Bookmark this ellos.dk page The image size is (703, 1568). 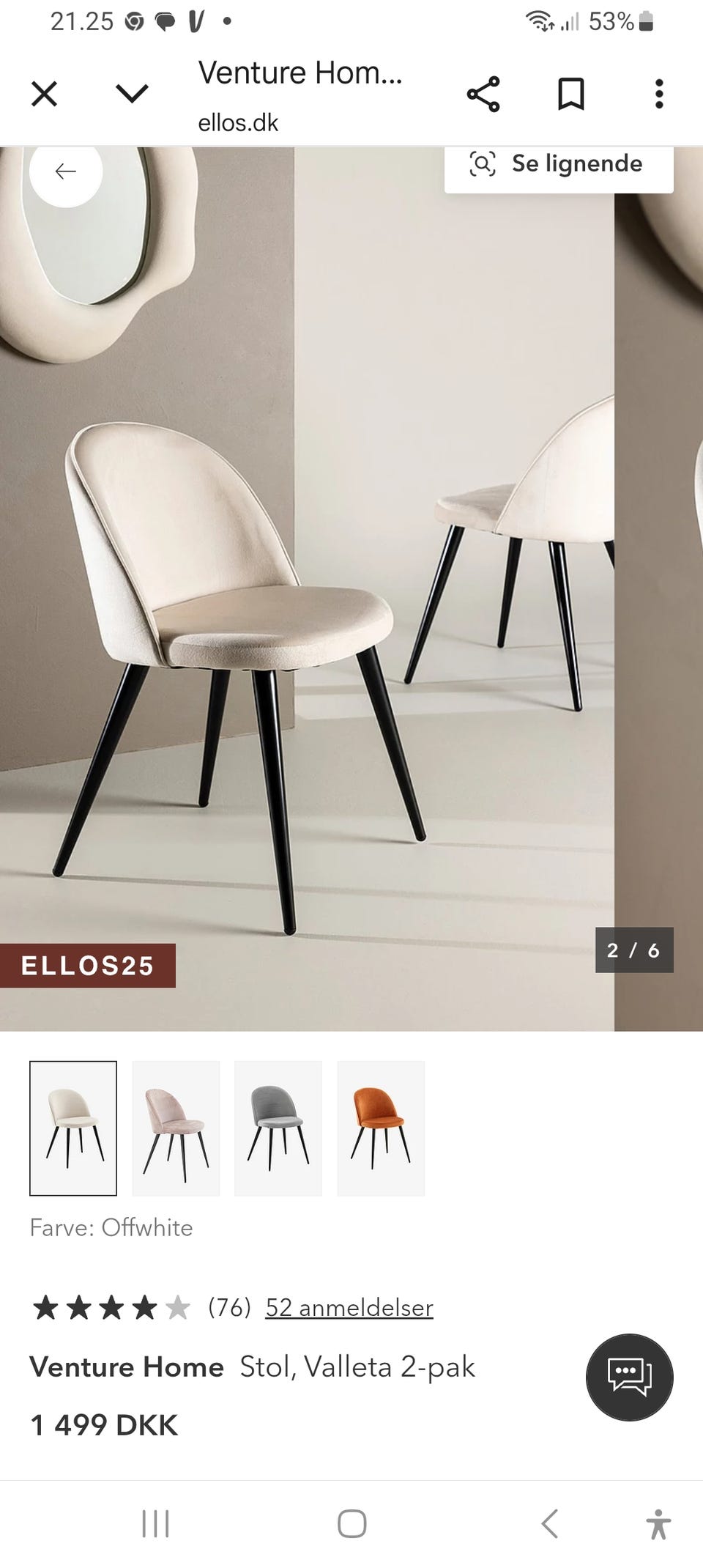pos(571,94)
